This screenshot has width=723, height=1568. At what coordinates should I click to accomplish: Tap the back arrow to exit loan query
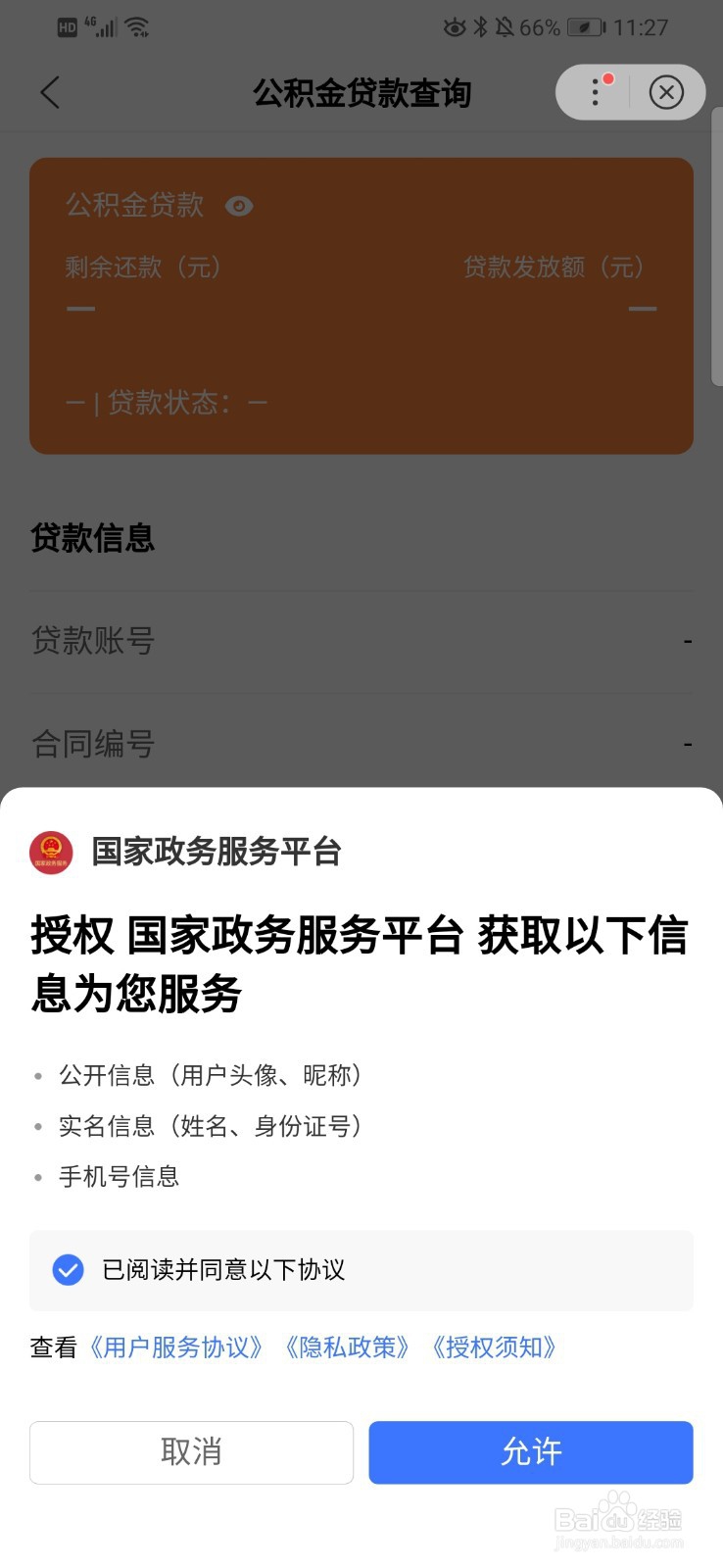[49, 92]
